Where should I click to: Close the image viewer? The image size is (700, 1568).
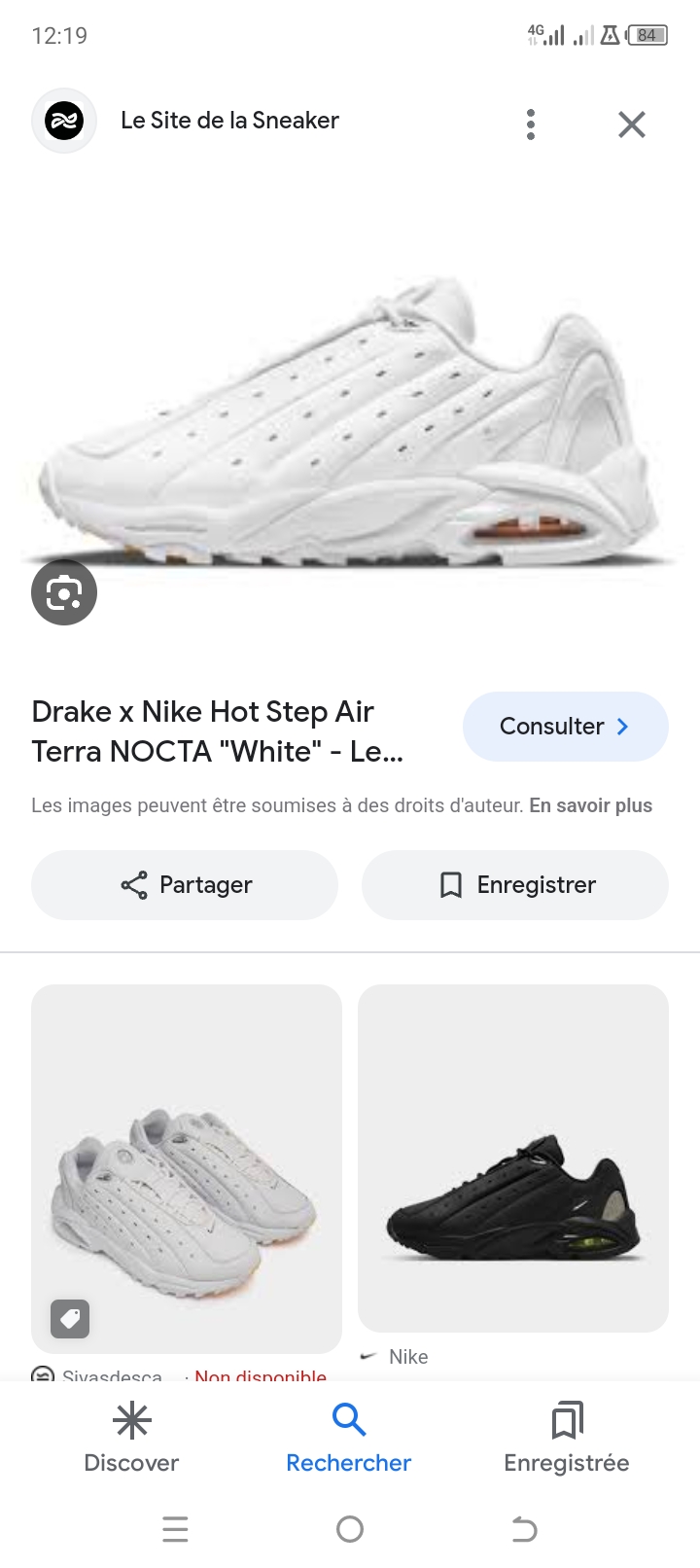click(x=632, y=125)
